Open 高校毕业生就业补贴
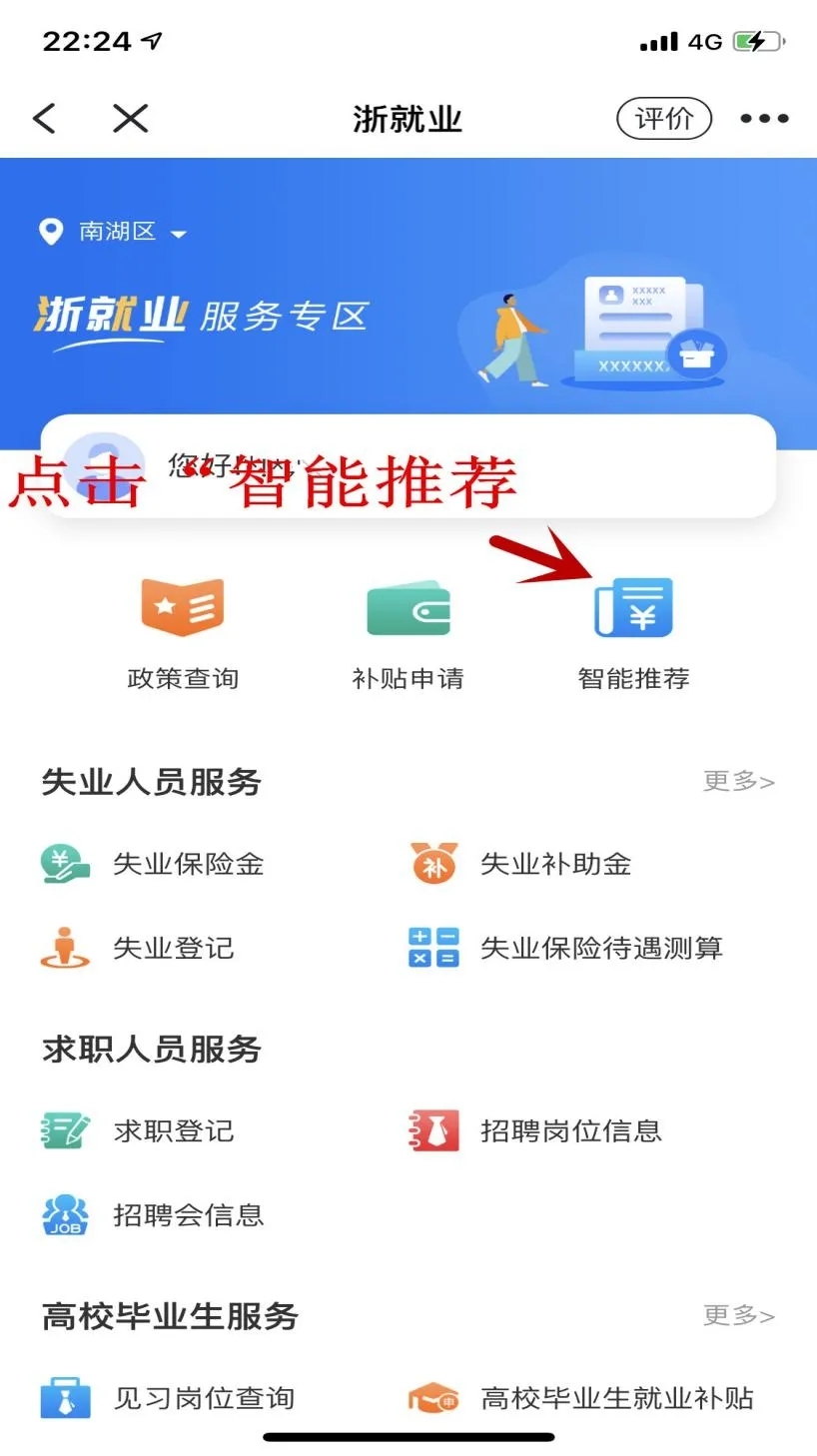 click(581, 1398)
